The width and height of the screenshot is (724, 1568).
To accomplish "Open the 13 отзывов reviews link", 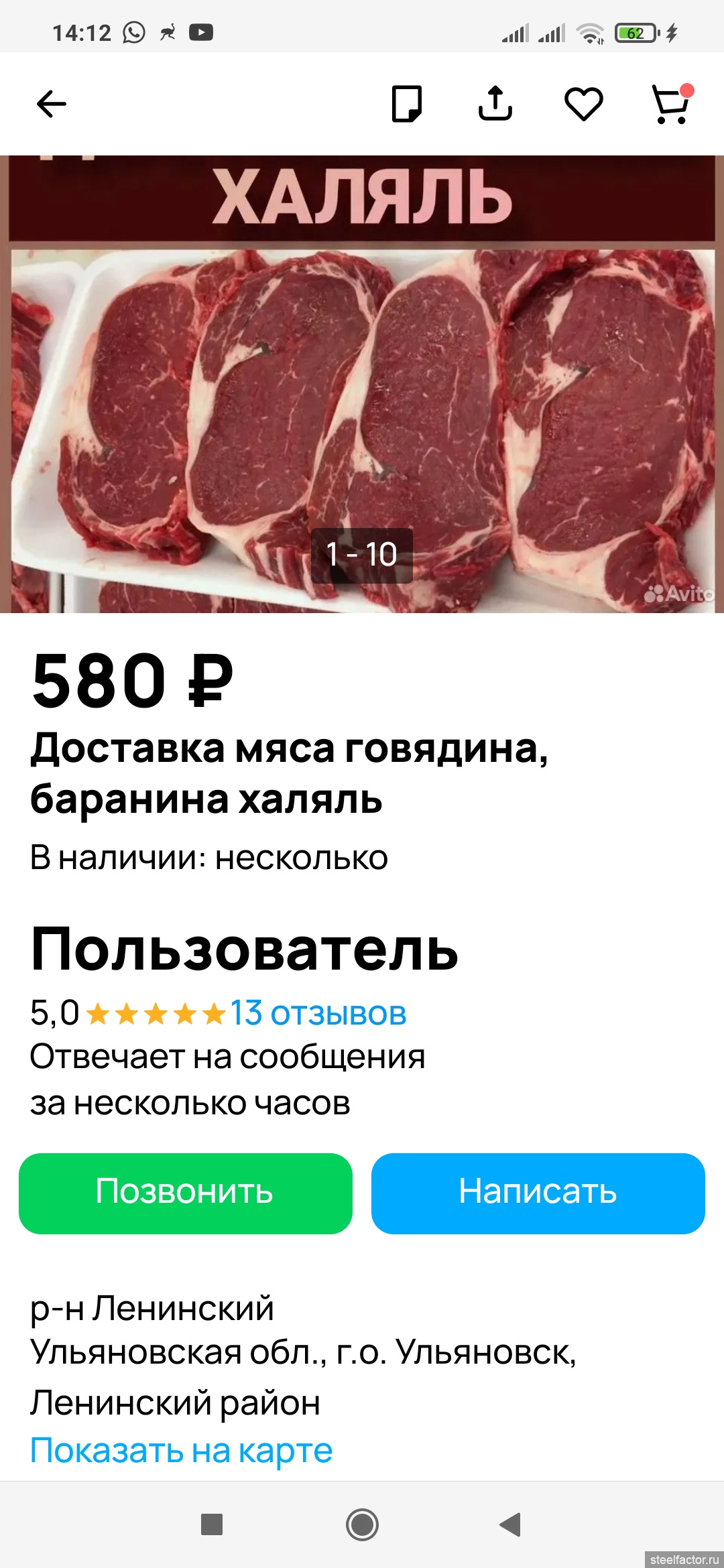I will pyautogui.click(x=318, y=1013).
